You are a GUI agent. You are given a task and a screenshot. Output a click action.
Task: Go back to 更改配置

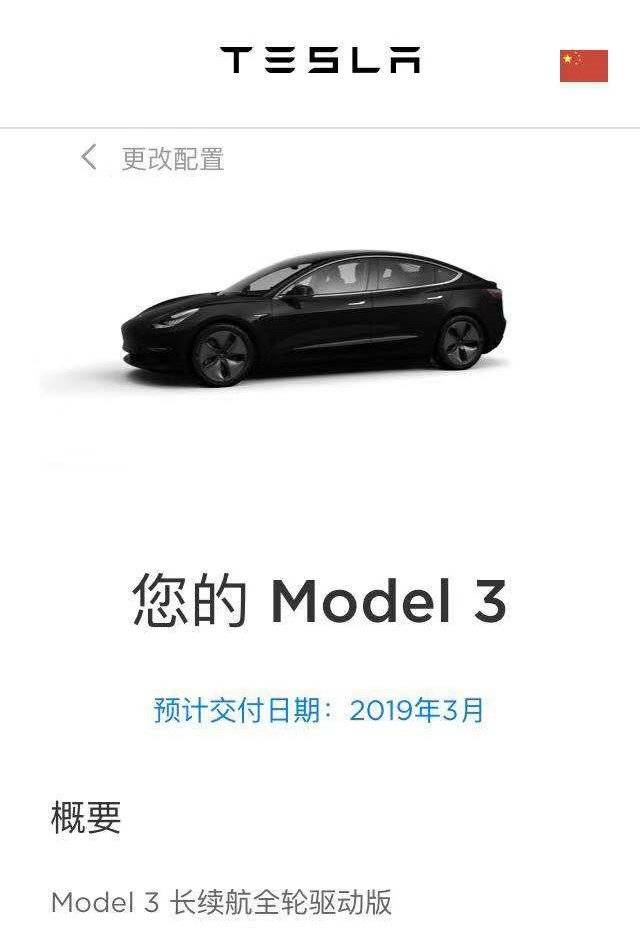point(152,158)
